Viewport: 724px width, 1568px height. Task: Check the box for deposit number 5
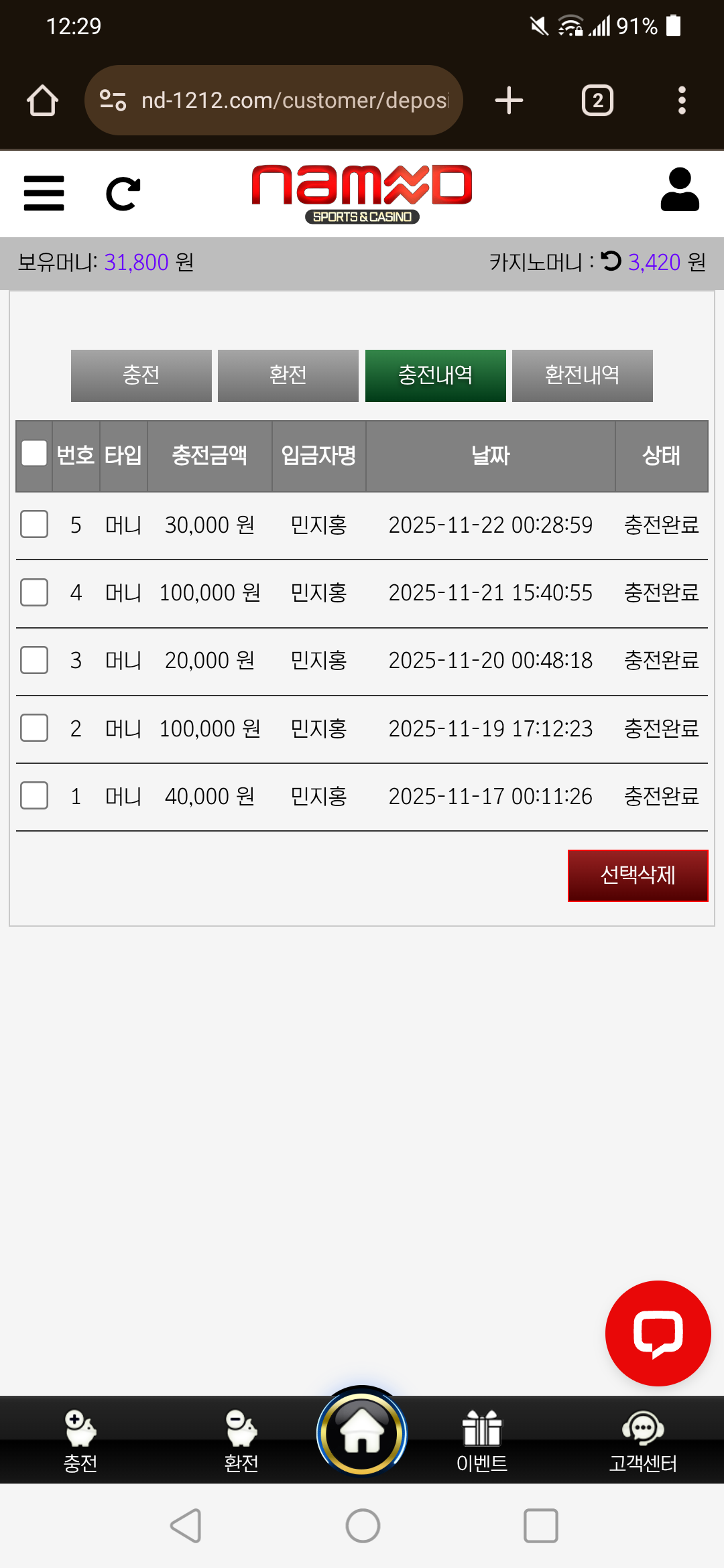coord(34,524)
